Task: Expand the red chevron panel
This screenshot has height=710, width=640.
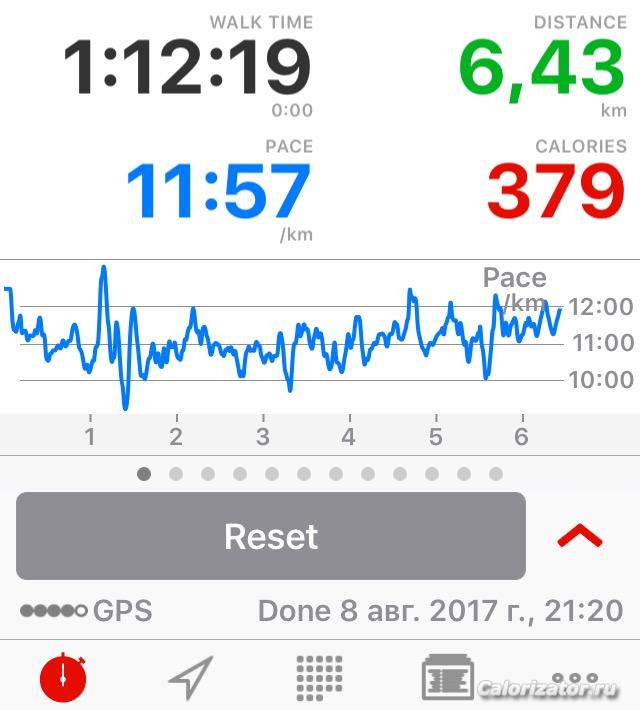Action: coord(580,536)
